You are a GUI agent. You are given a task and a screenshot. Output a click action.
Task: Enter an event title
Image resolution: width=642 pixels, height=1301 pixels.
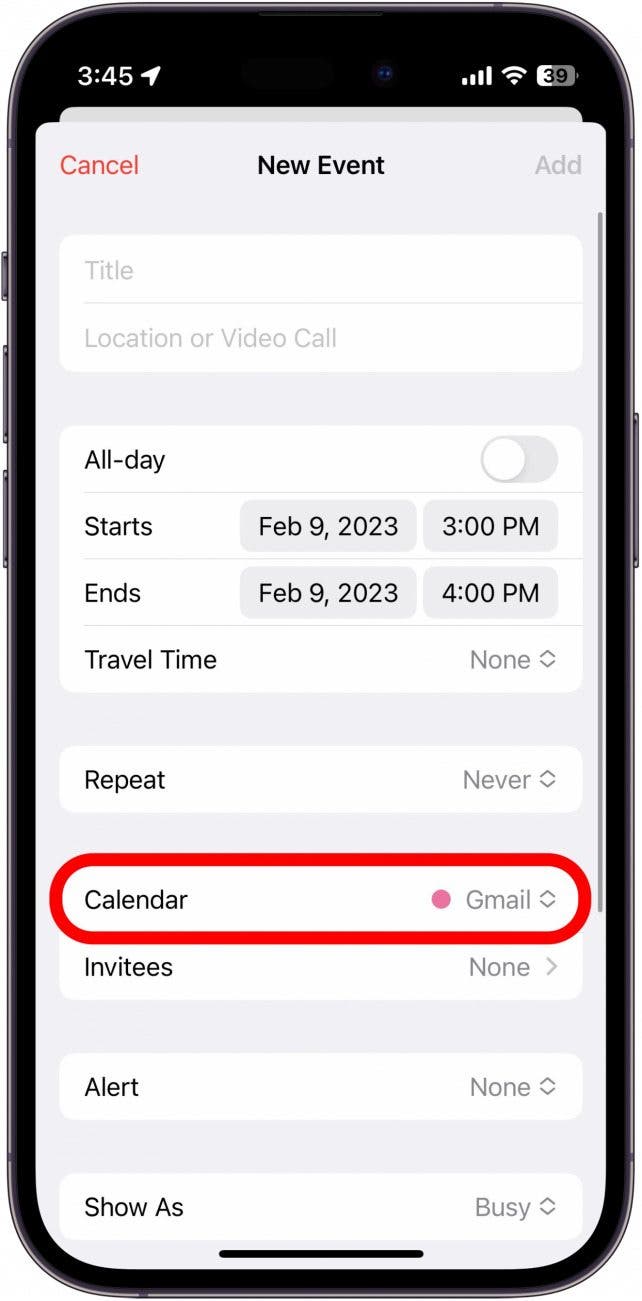coord(320,270)
